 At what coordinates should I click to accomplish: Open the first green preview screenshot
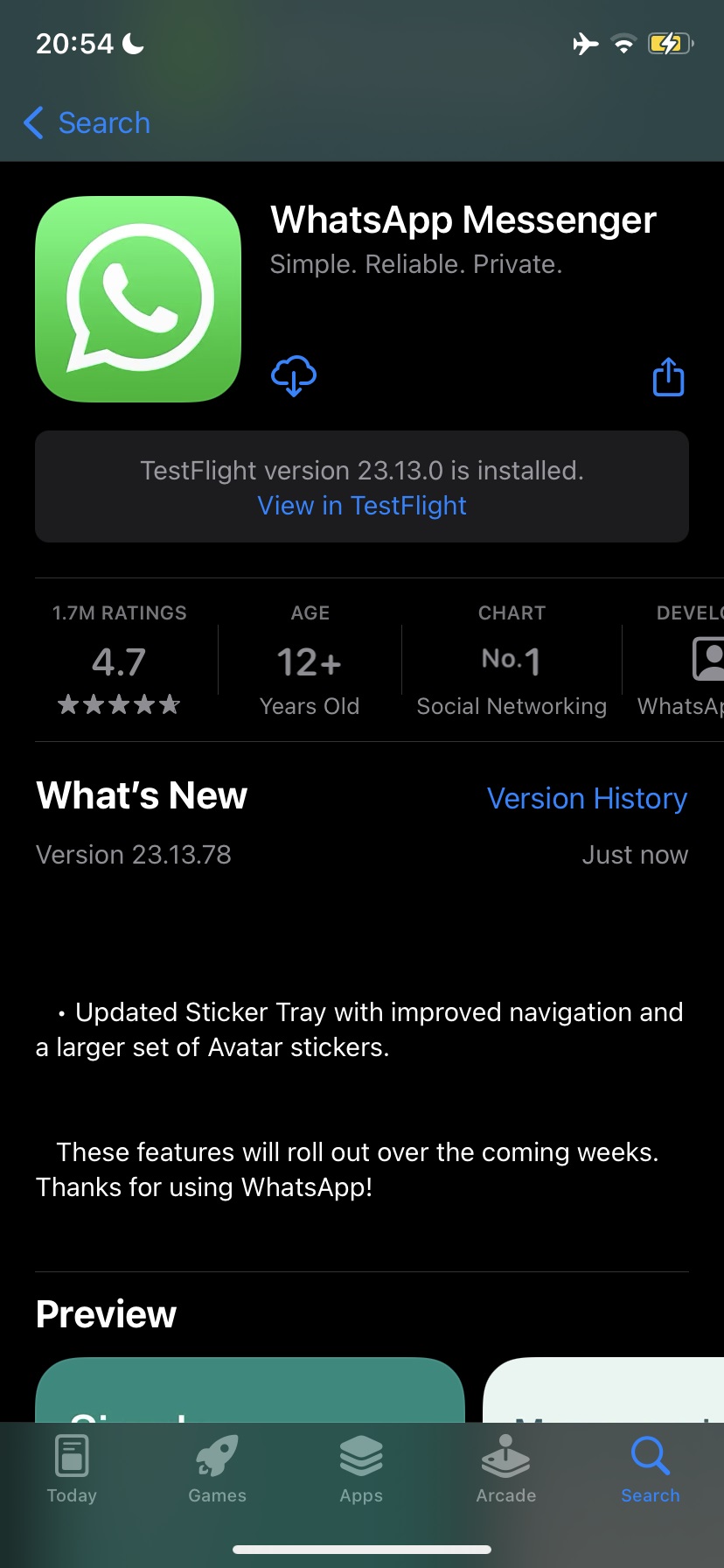pos(249,1389)
